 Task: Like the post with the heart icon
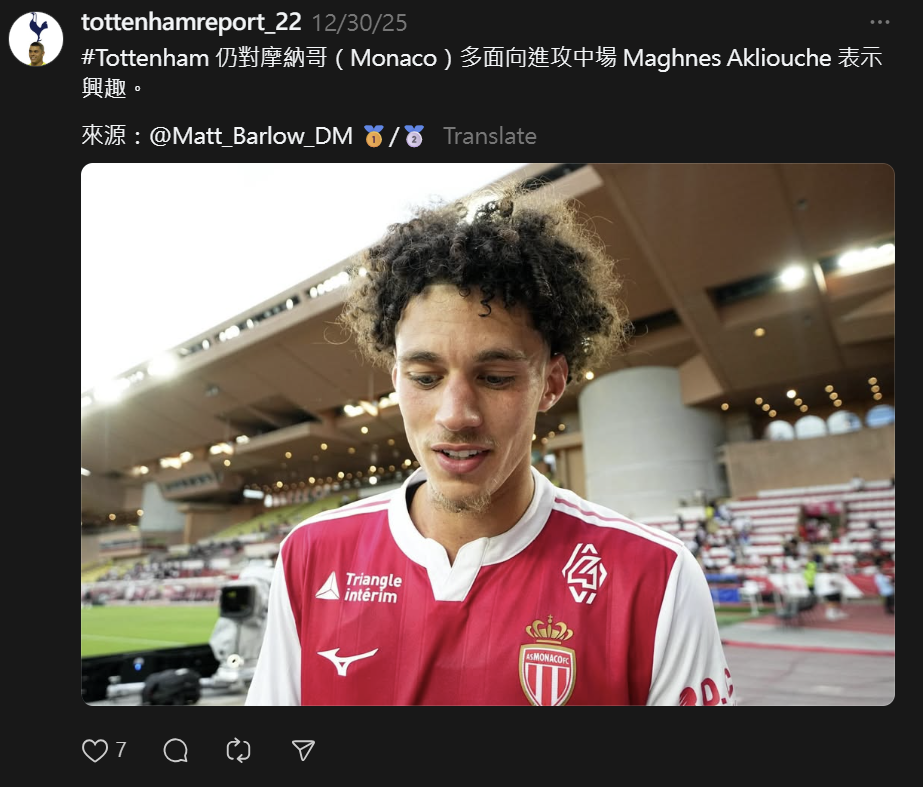(95, 750)
